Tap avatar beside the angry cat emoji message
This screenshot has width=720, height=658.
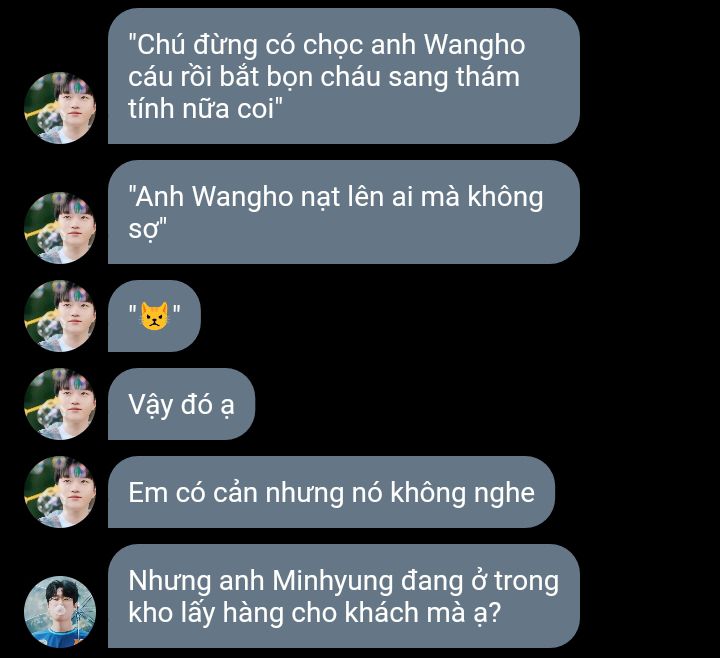click(x=60, y=316)
